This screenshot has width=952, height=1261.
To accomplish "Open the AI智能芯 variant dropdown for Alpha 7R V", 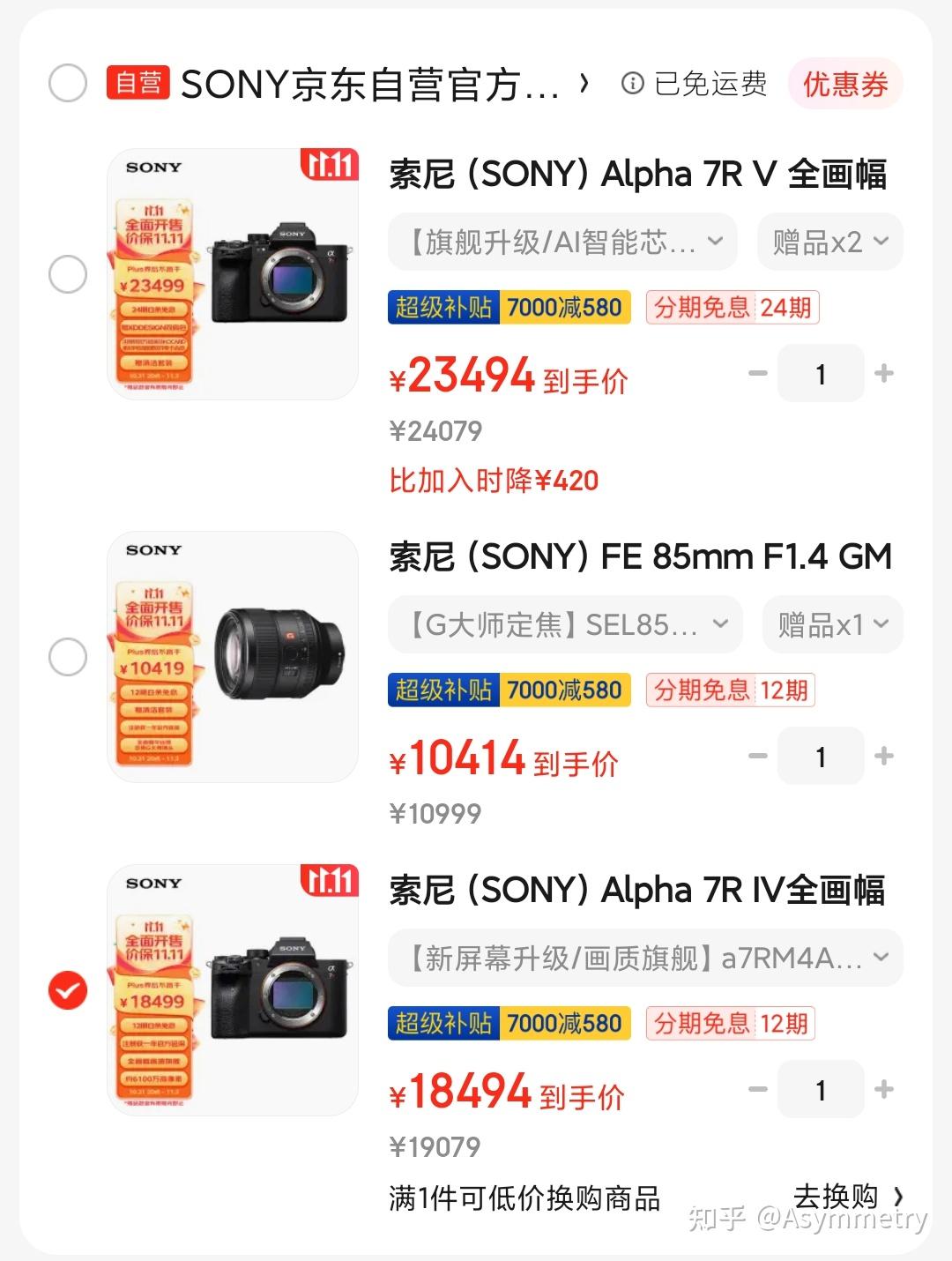I will tap(564, 242).
